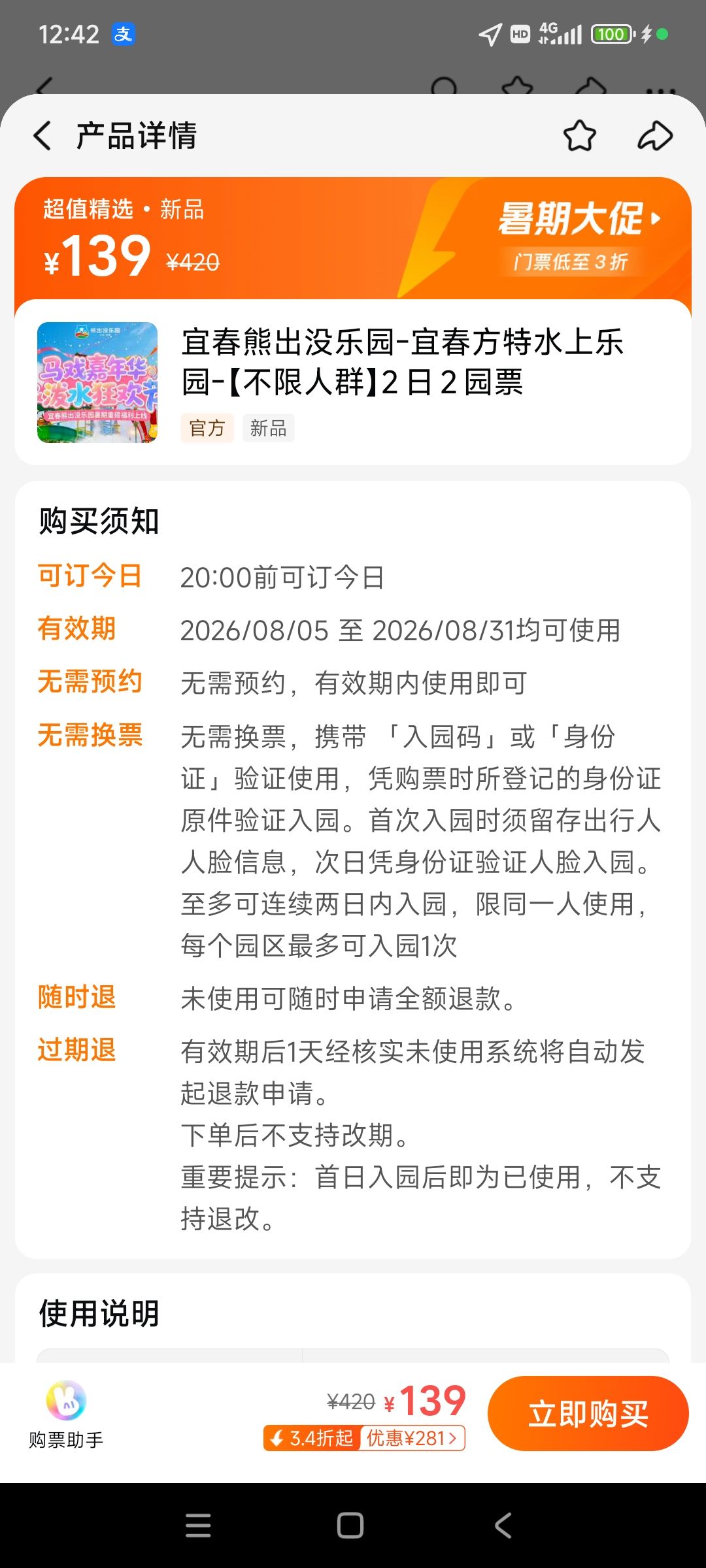Open the 购票助手 assistant
The width and height of the screenshot is (706, 1568).
point(66,1414)
